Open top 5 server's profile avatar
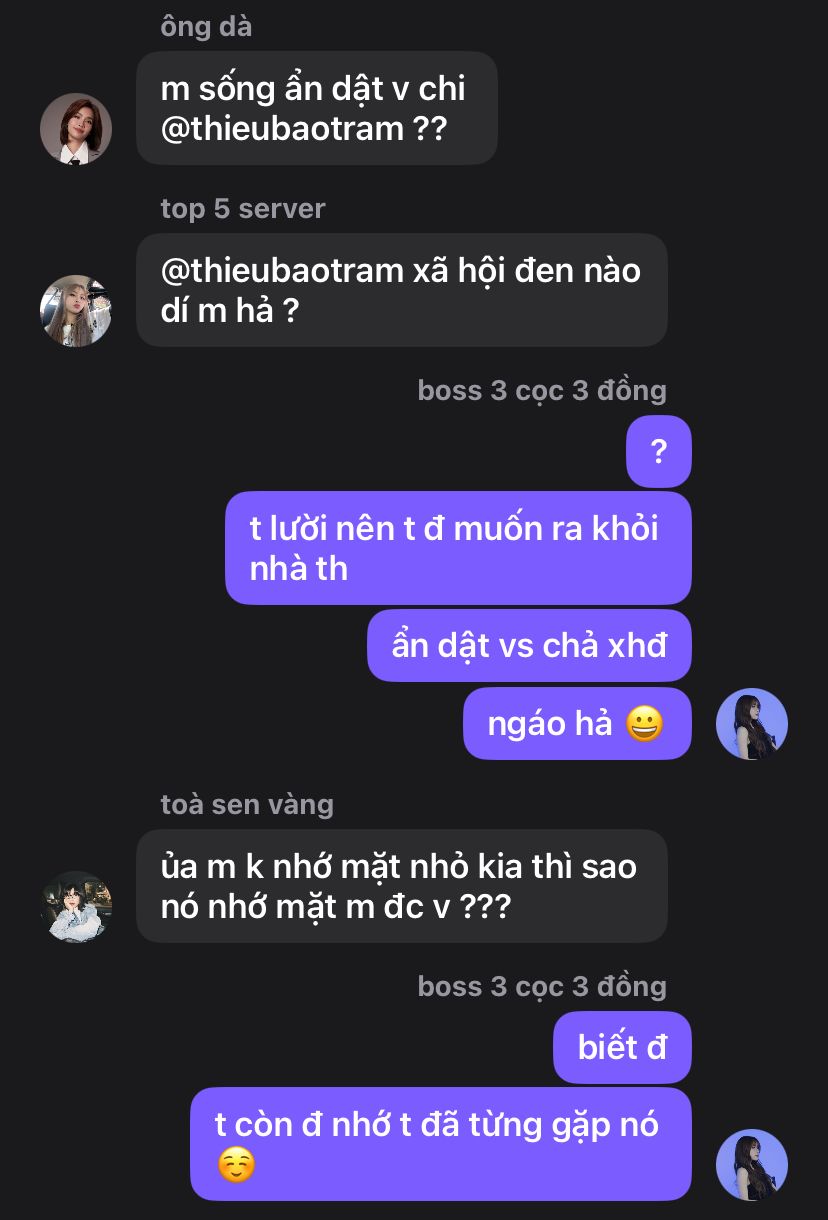The width and height of the screenshot is (828, 1220). (x=76, y=311)
